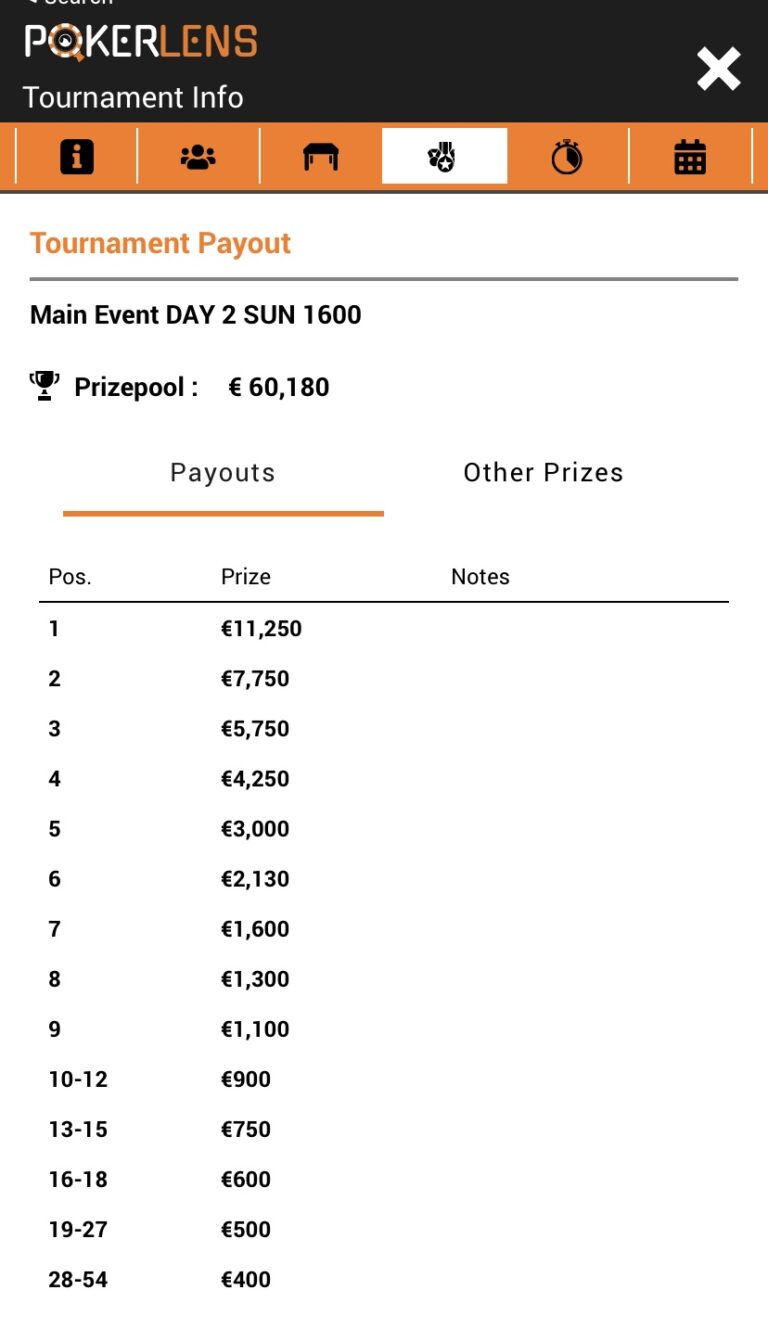
Task: Click the trophy icon beside Prizepool
Action: 44,386
